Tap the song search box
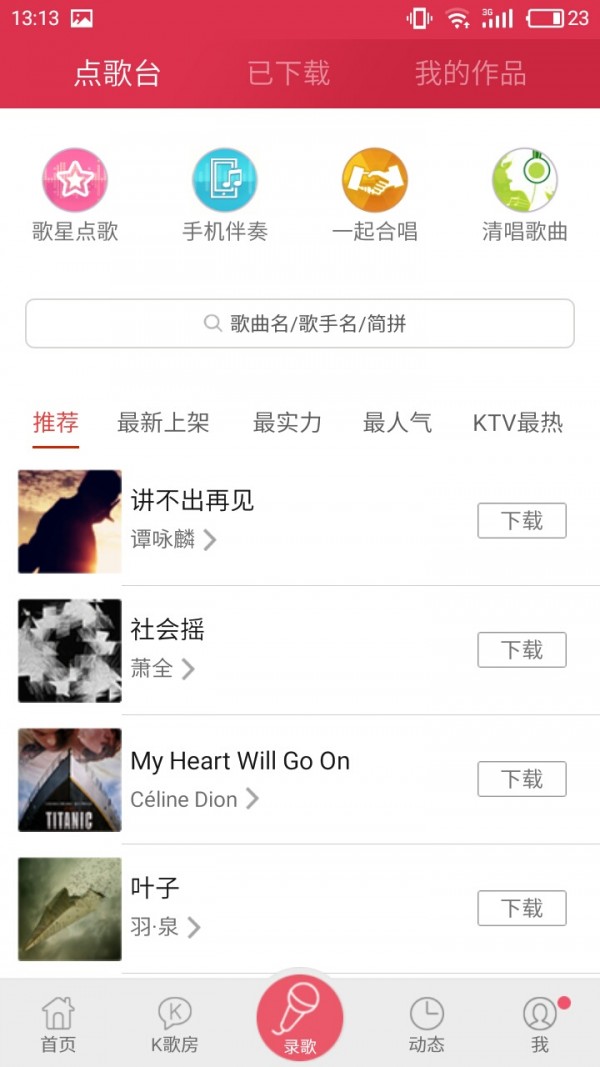Image resolution: width=600 pixels, height=1067 pixels. 300,323
